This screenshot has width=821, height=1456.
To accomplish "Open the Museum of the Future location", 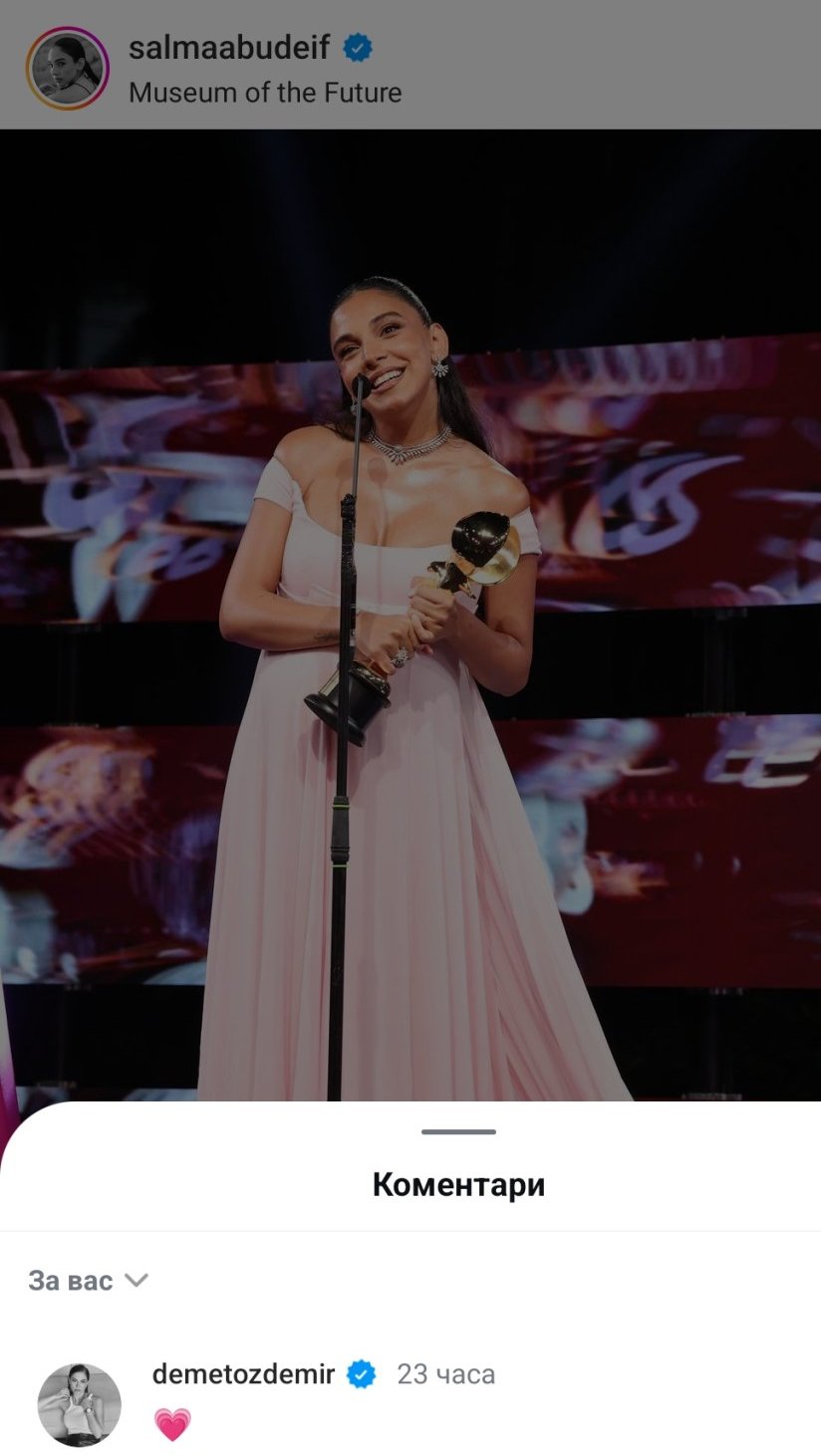I will point(265,93).
